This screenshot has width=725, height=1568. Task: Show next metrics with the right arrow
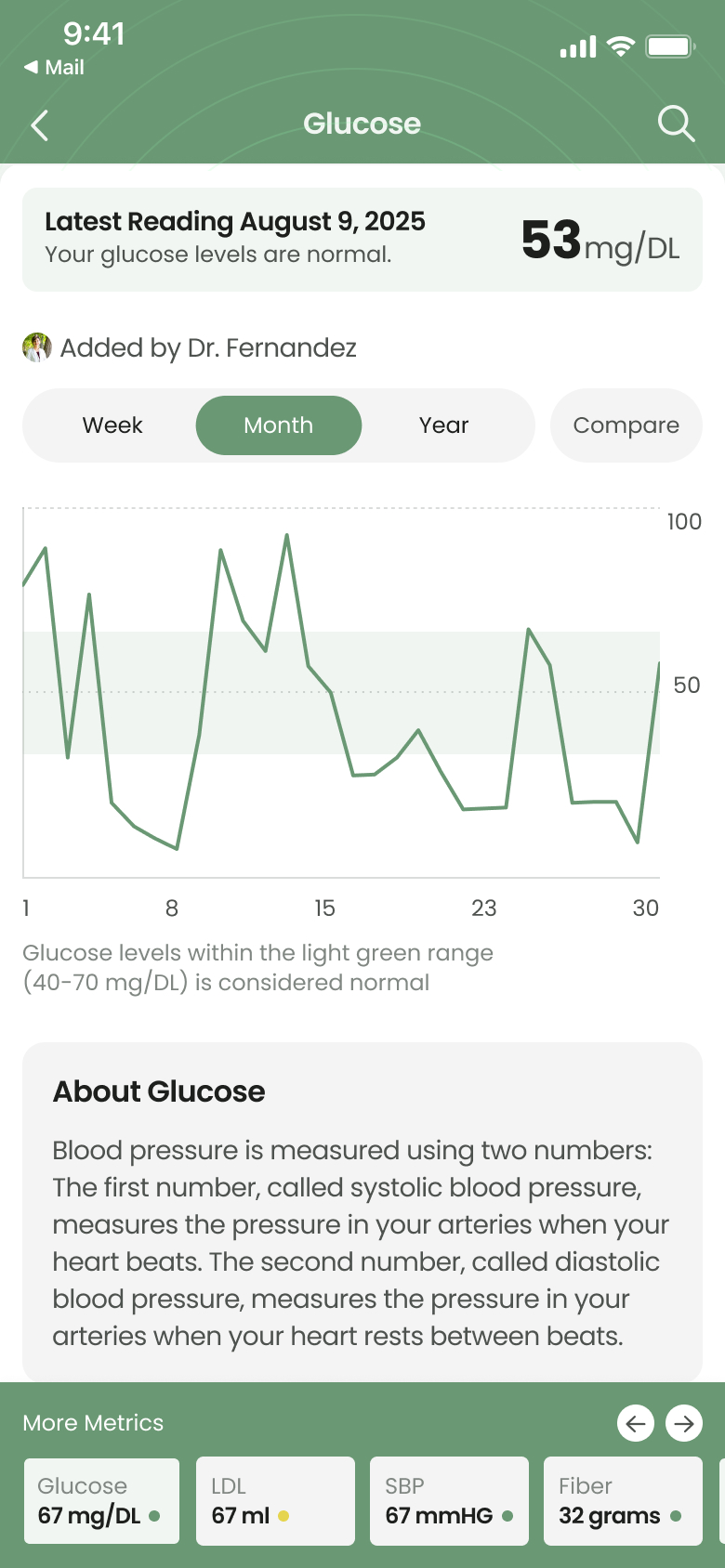coord(684,1423)
